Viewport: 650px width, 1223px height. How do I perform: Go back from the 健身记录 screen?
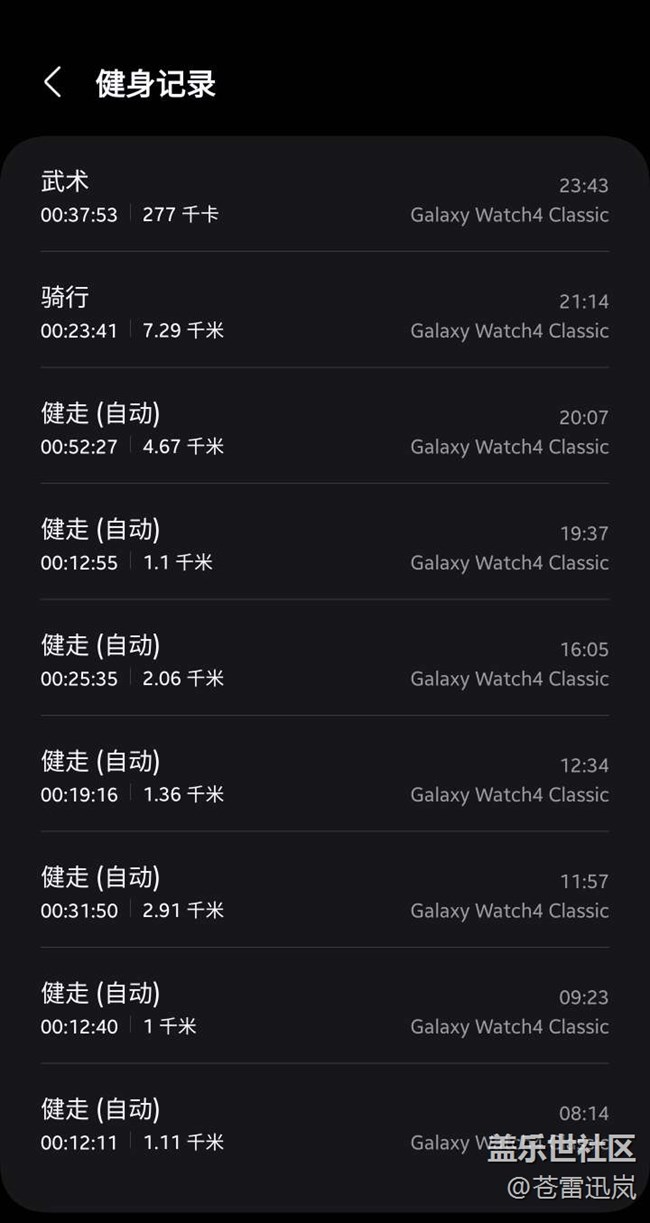[53, 83]
